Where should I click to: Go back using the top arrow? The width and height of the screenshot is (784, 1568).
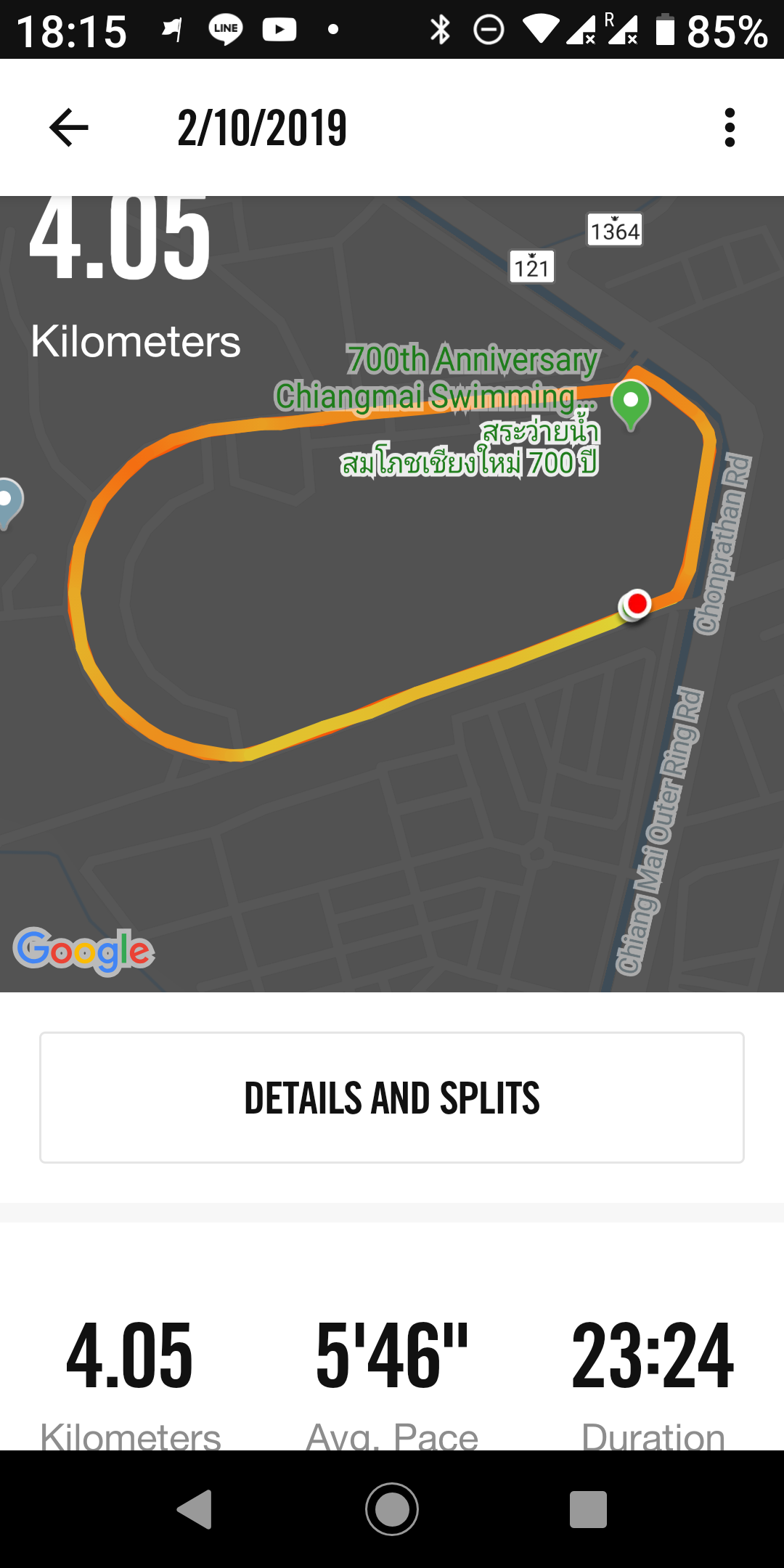tap(69, 128)
